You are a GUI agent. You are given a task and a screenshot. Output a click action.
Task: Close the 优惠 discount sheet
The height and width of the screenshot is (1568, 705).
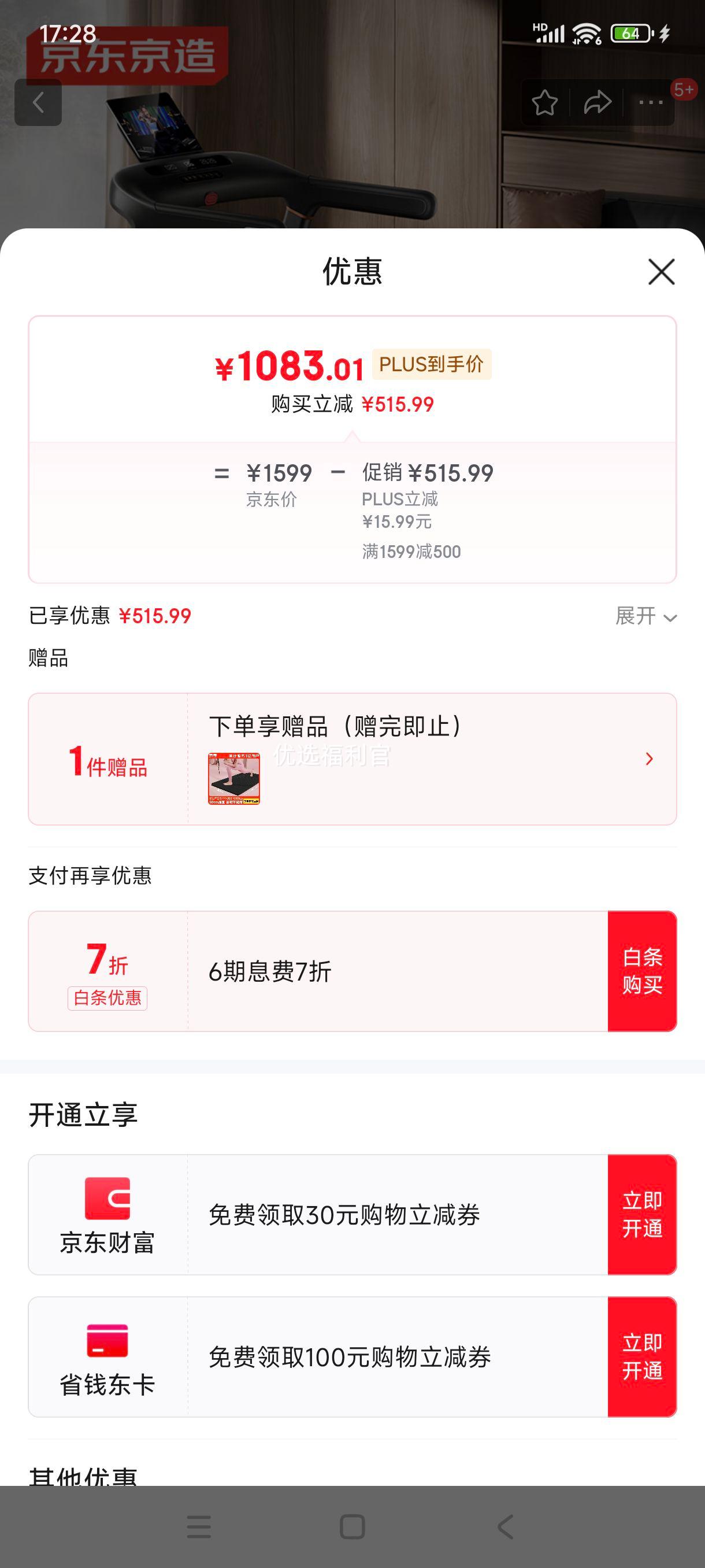click(x=661, y=272)
